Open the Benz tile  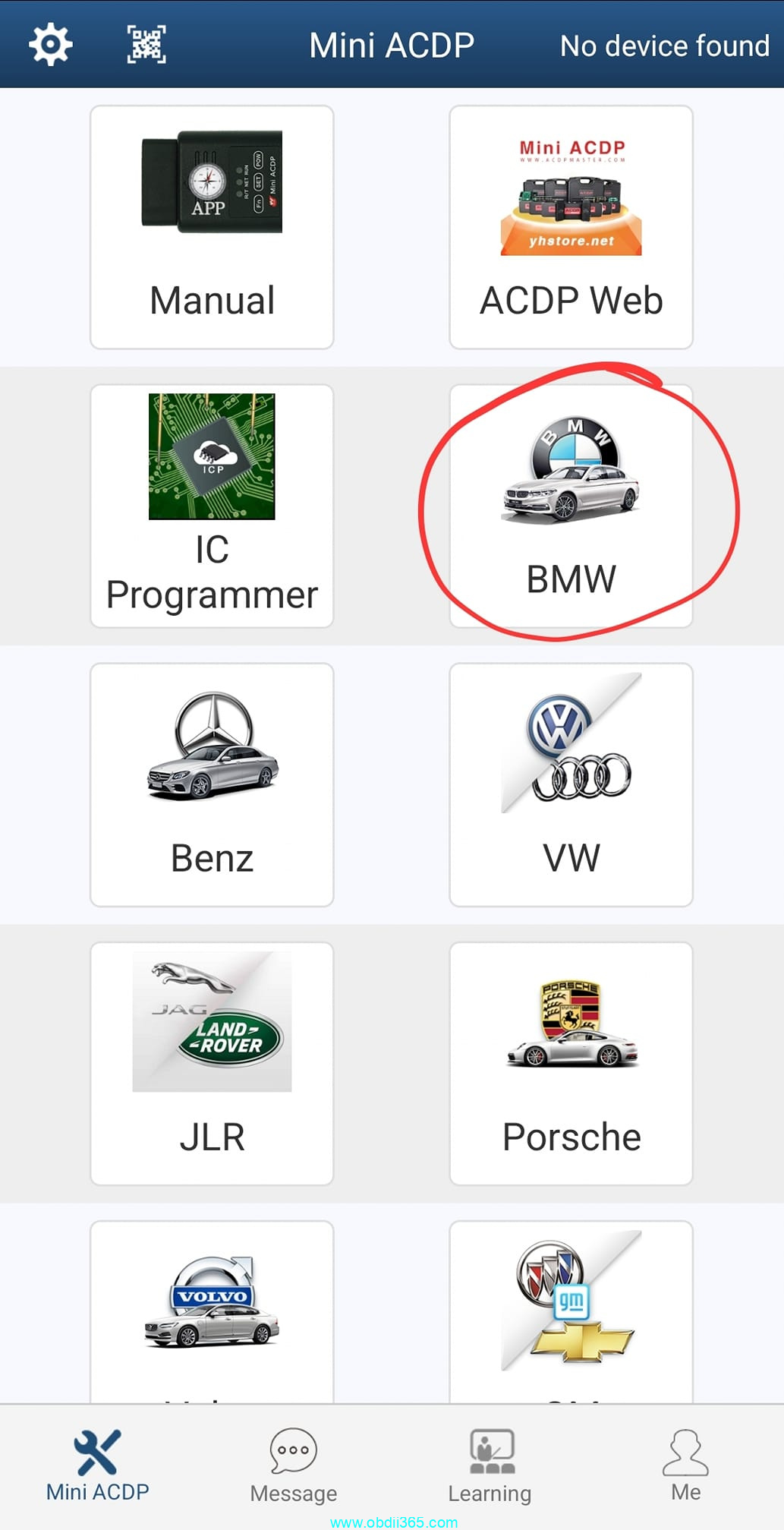[212, 784]
